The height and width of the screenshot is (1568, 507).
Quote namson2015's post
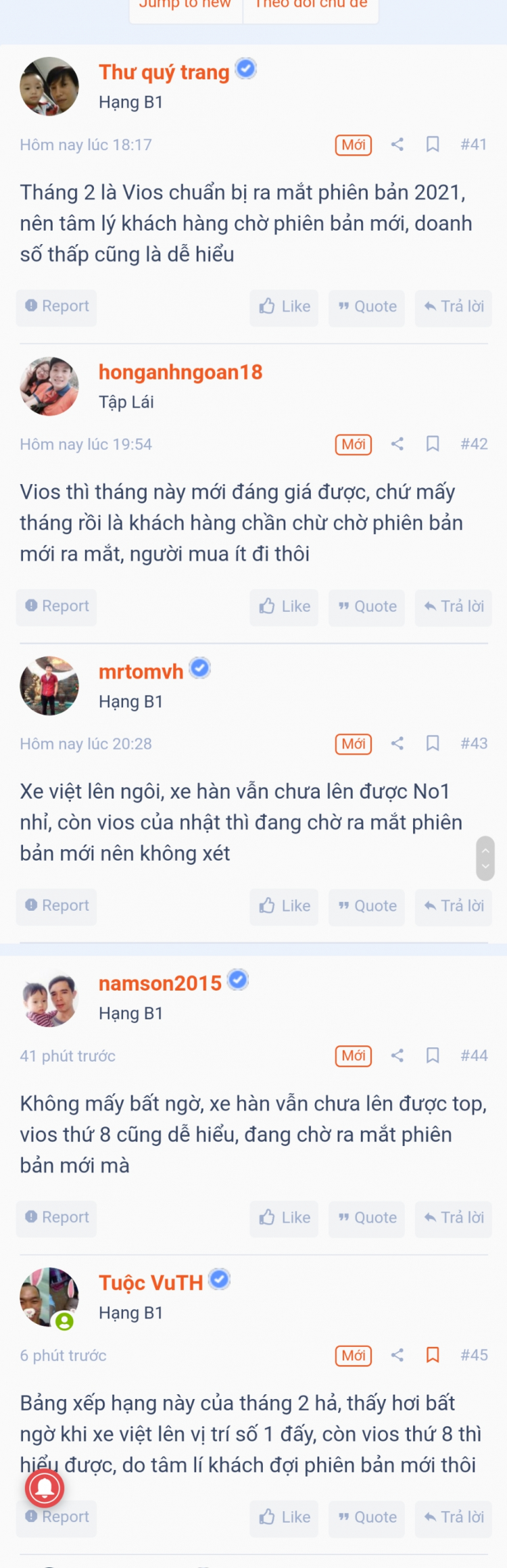(367, 1218)
